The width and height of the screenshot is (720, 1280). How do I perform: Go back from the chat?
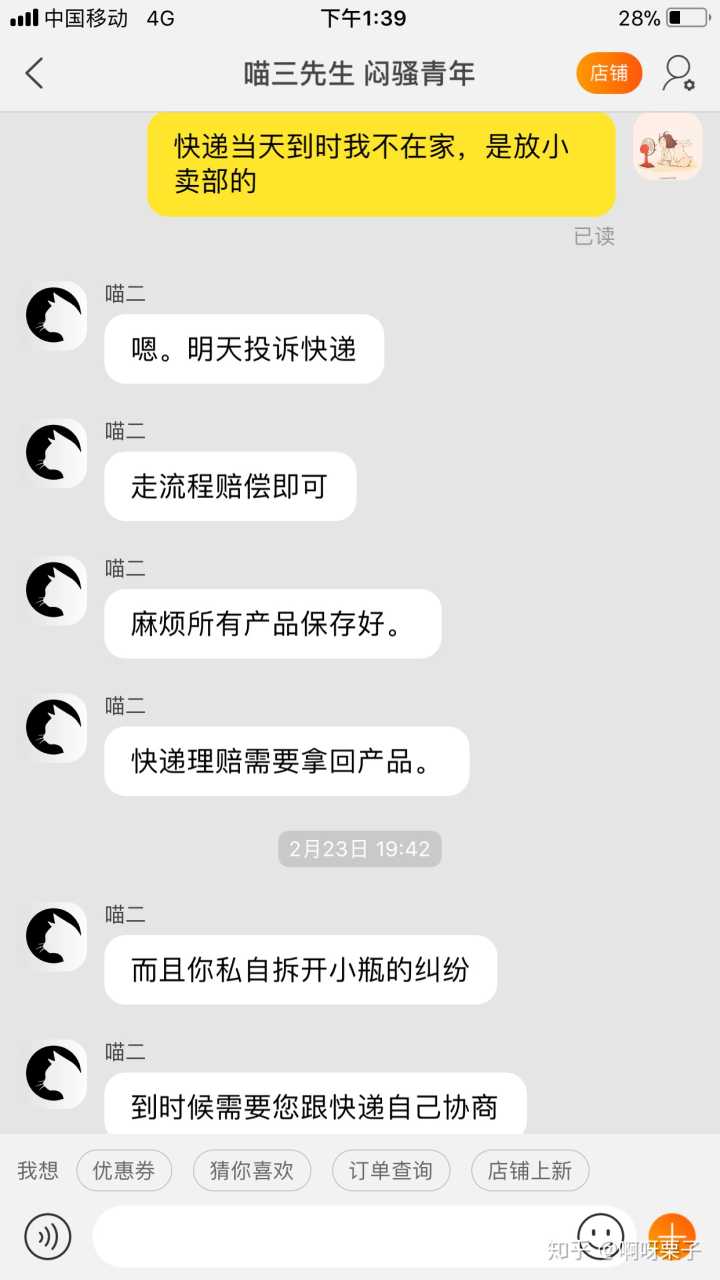tap(35, 73)
